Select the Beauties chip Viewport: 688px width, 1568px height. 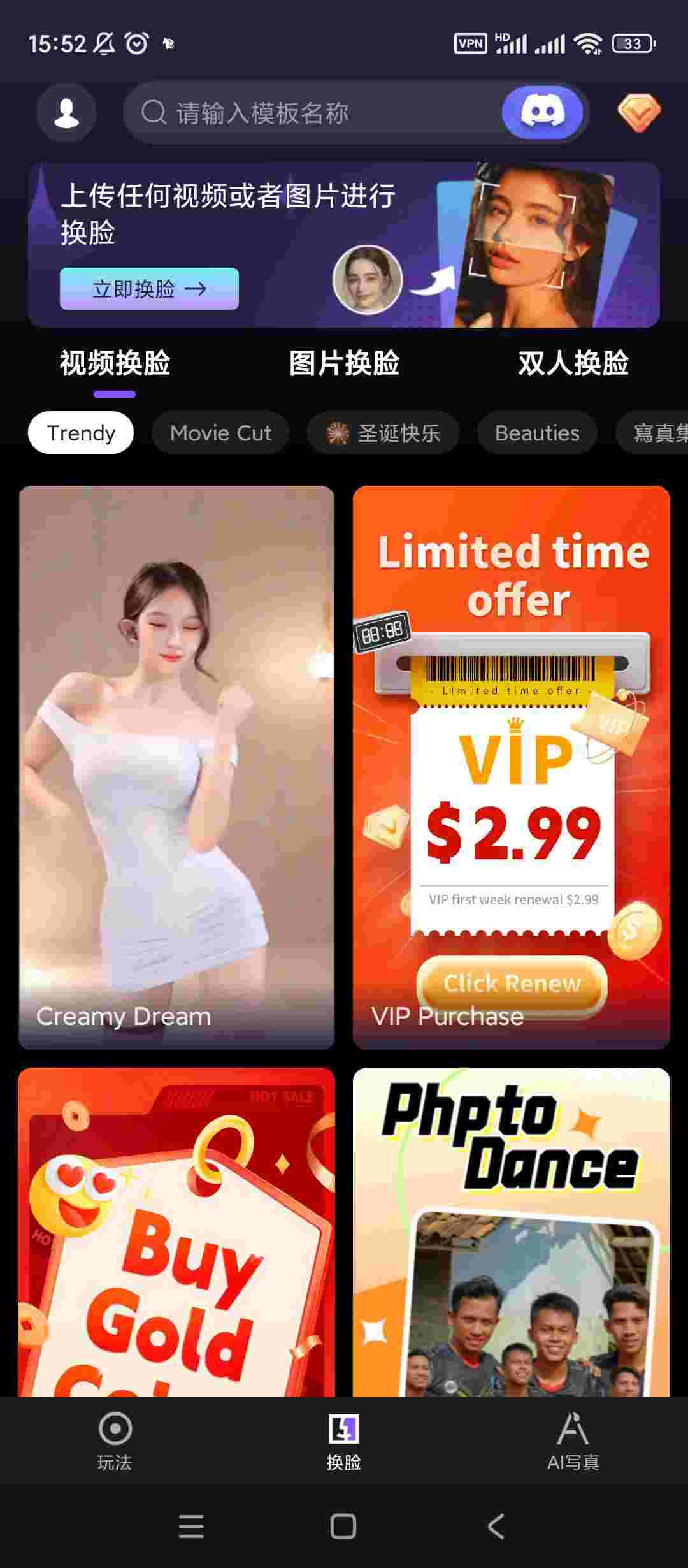click(x=537, y=433)
